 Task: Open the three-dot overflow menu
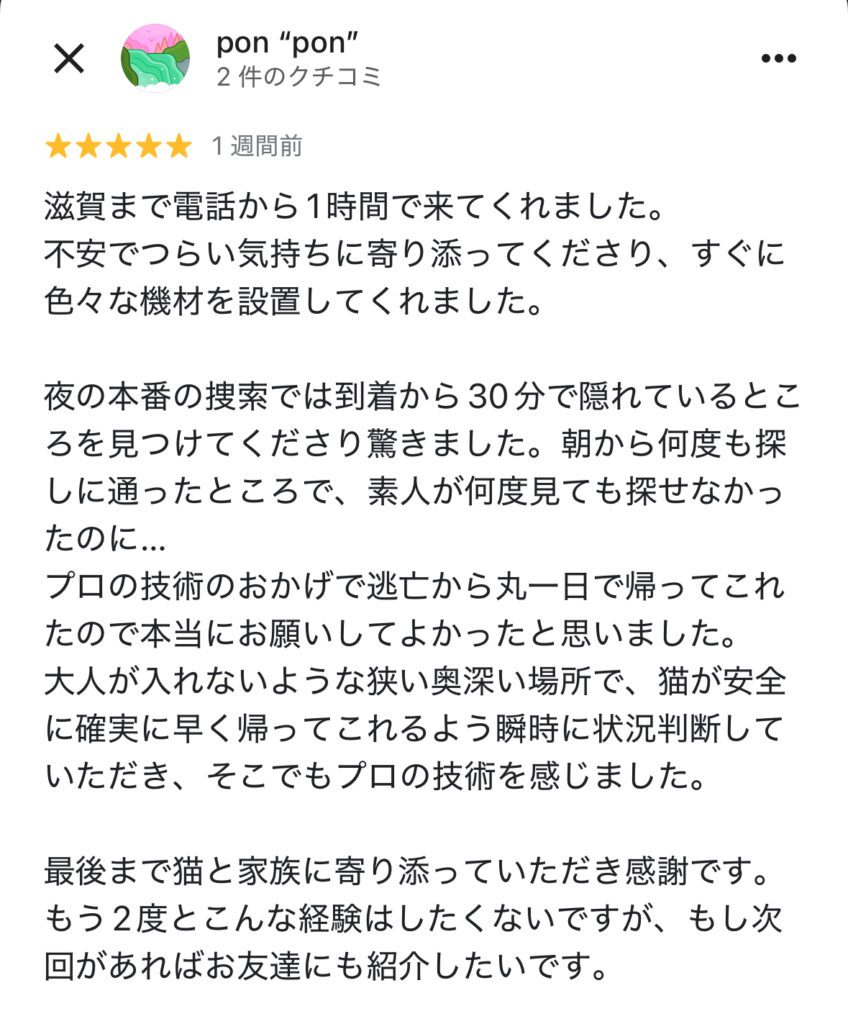pos(778,59)
